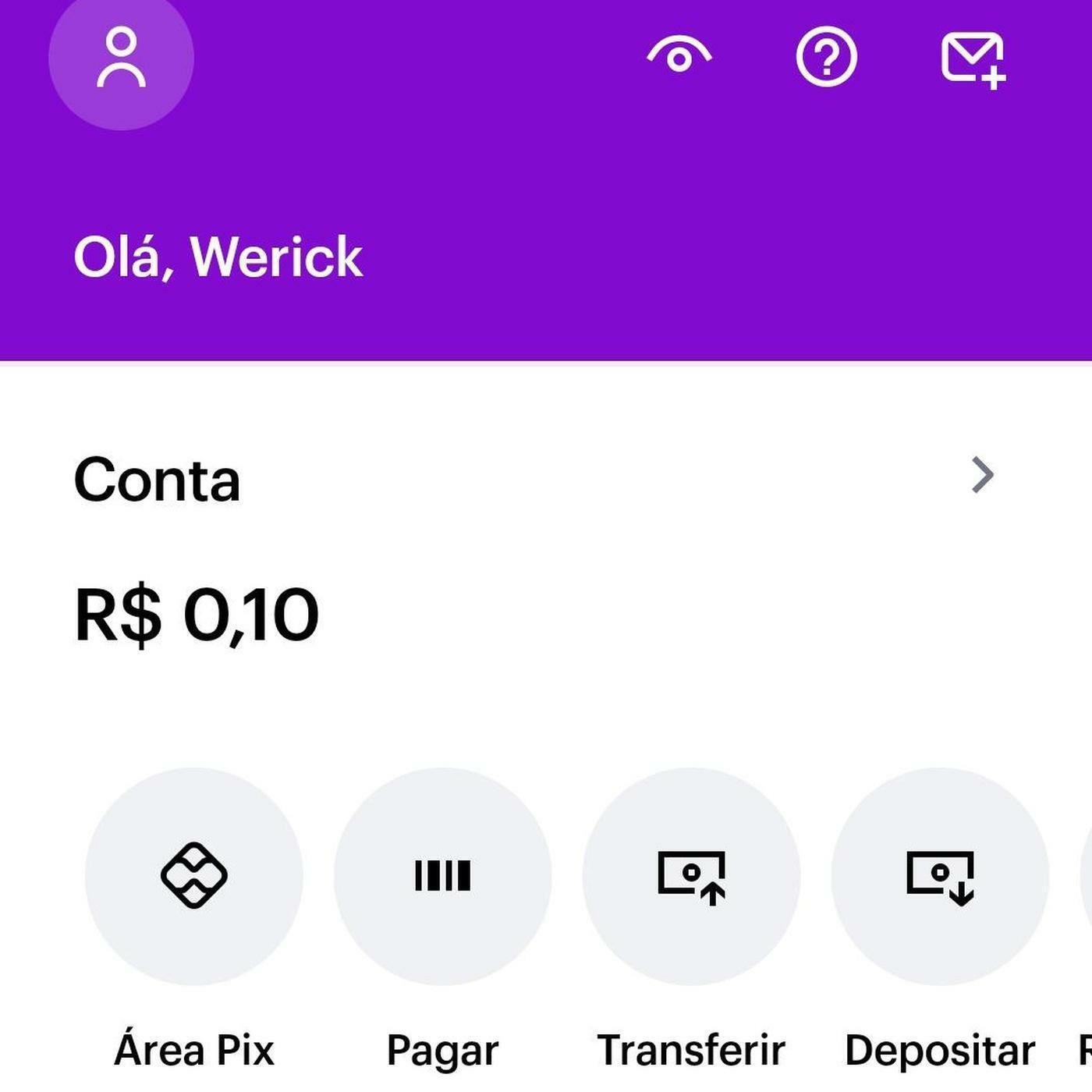Open the help question mark icon
The image size is (1092, 1092).
[x=826, y=57]
